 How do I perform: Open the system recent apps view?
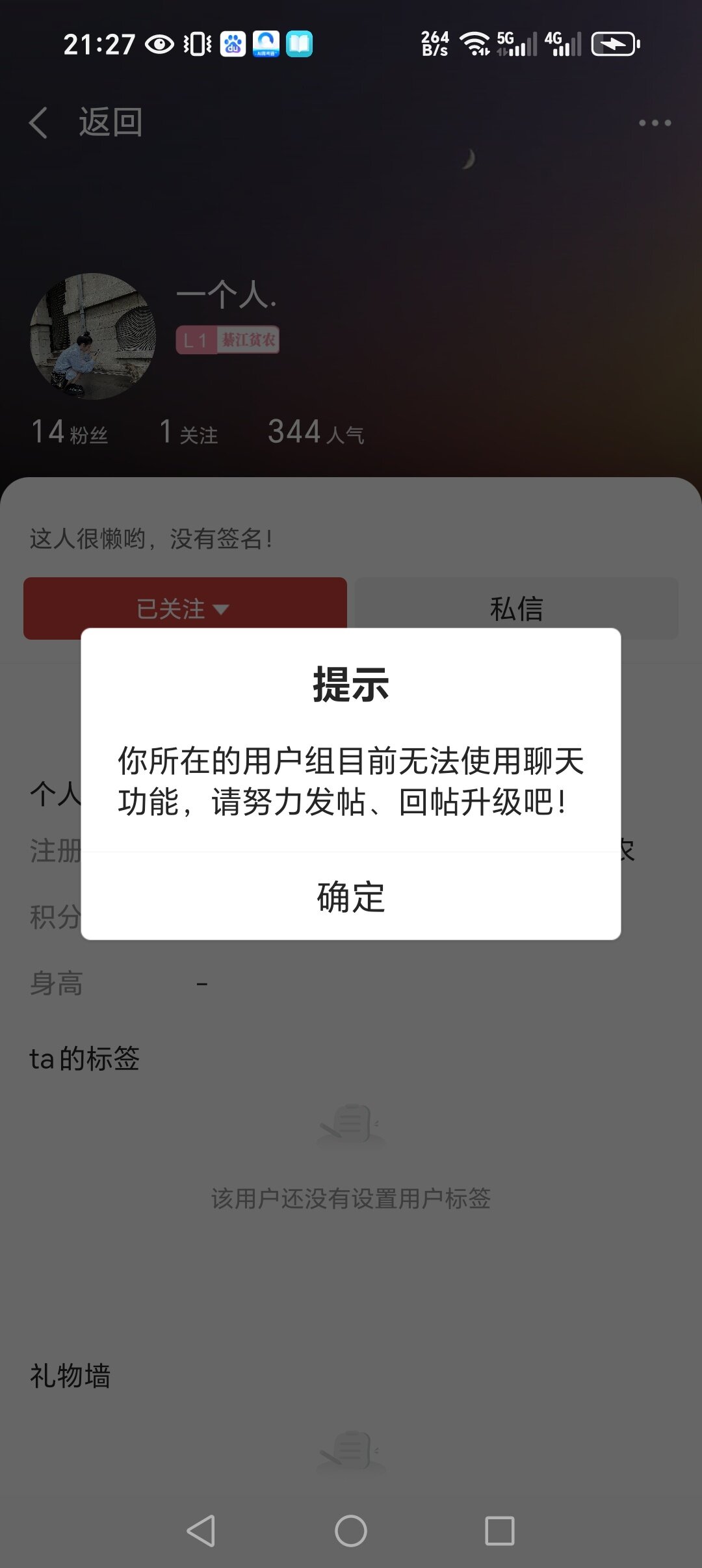[x=500, y=1530]
